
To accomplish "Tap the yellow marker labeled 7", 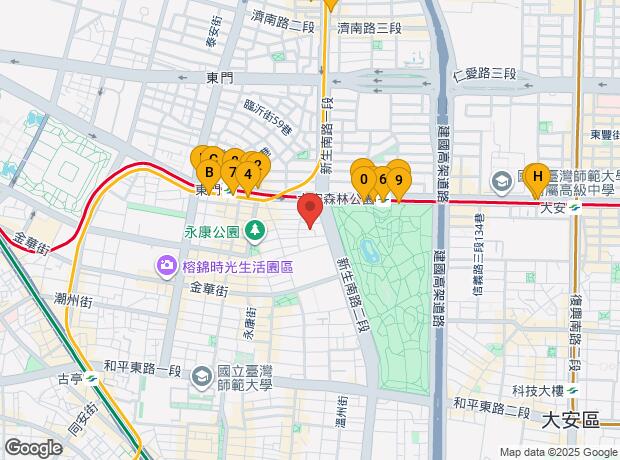I will coord(232,173).
